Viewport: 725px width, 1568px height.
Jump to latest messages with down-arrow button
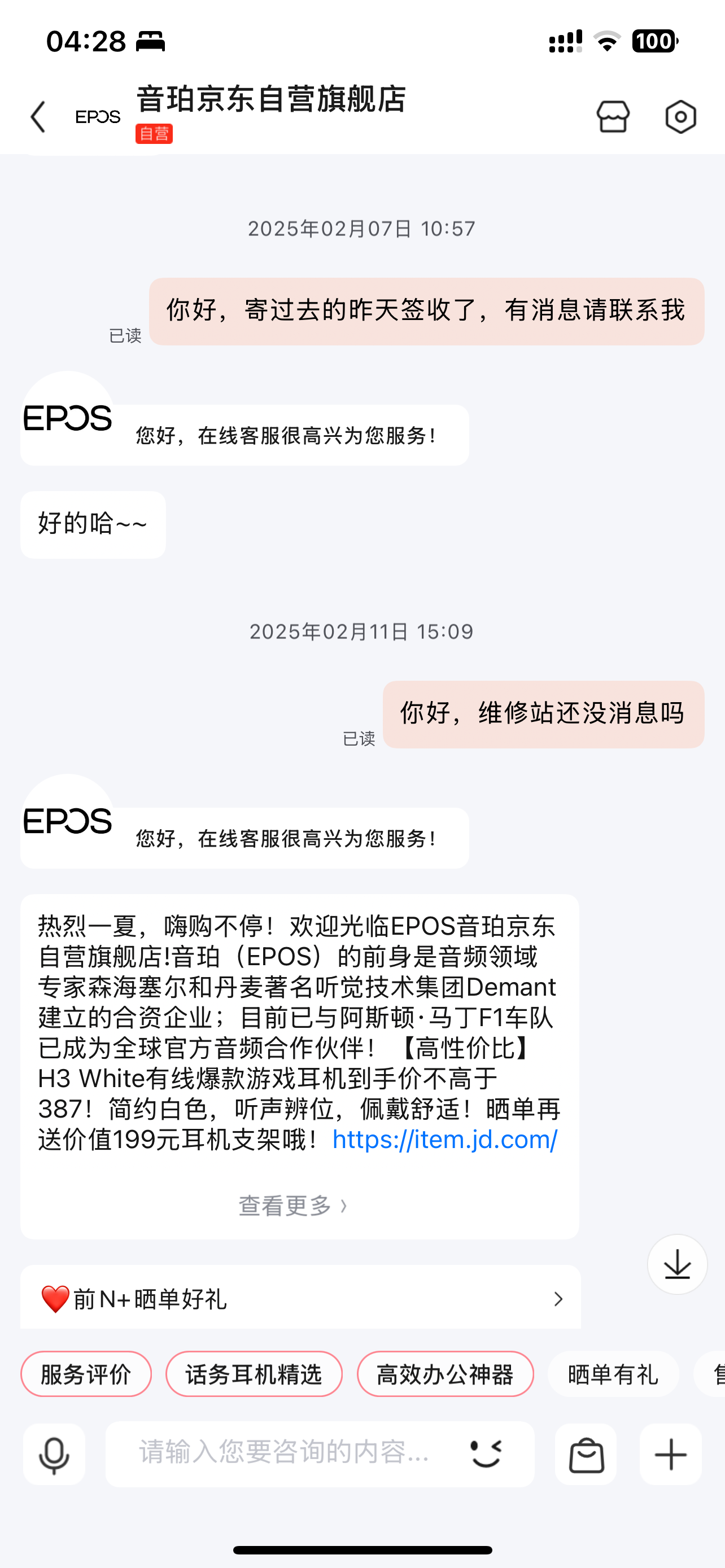point(677,1264)
